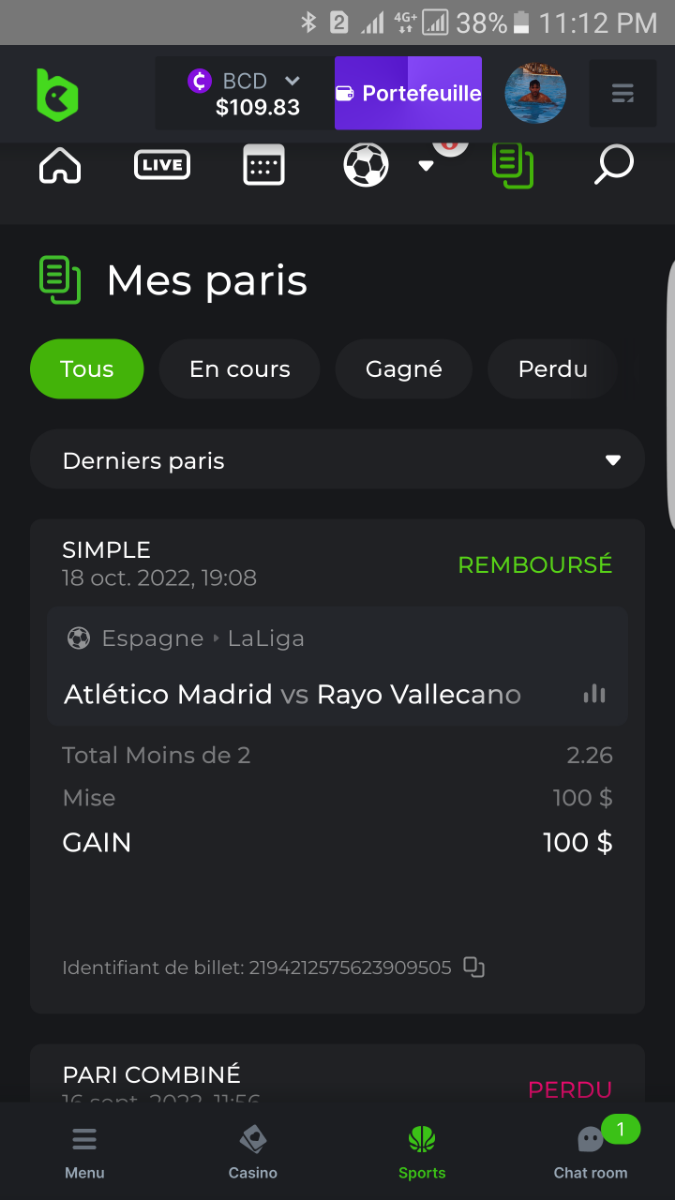Switch to the Casino tab
The width and height of the screenshot is (675, 1200).
coord(253,1152)
